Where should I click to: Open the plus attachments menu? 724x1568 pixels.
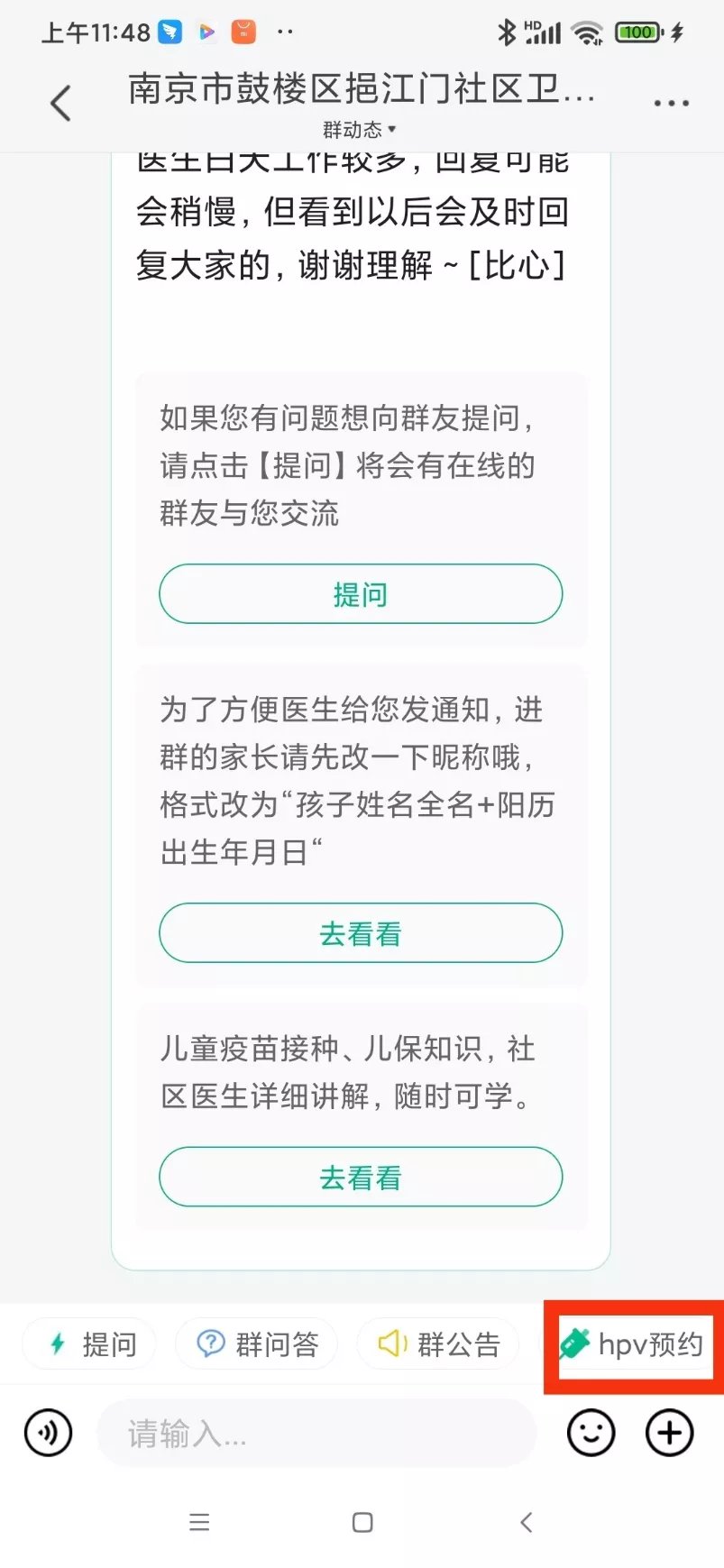click(670, 1433)
